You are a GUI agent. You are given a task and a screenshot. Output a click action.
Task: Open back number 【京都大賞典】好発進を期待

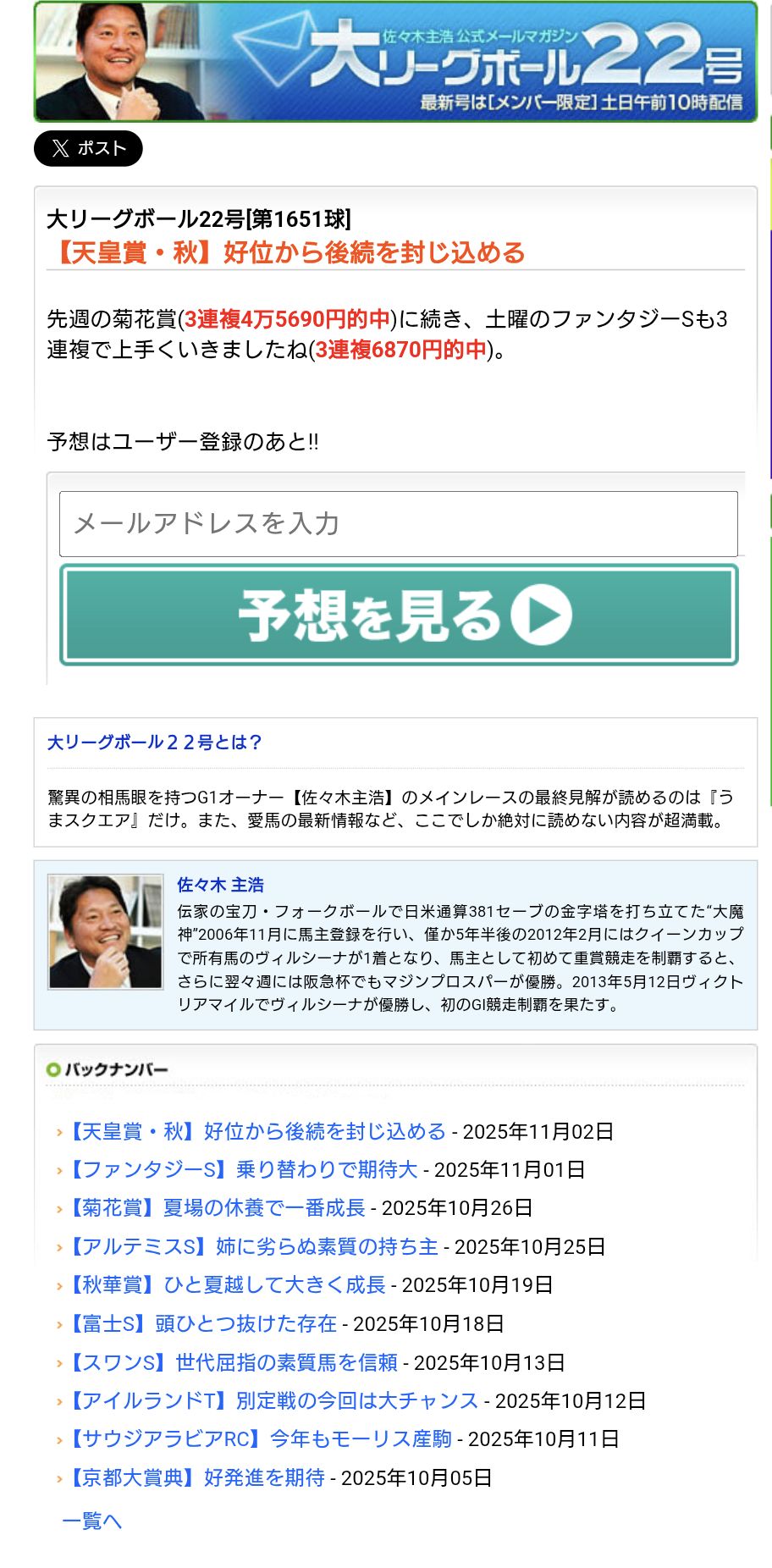click(196, 1477)
